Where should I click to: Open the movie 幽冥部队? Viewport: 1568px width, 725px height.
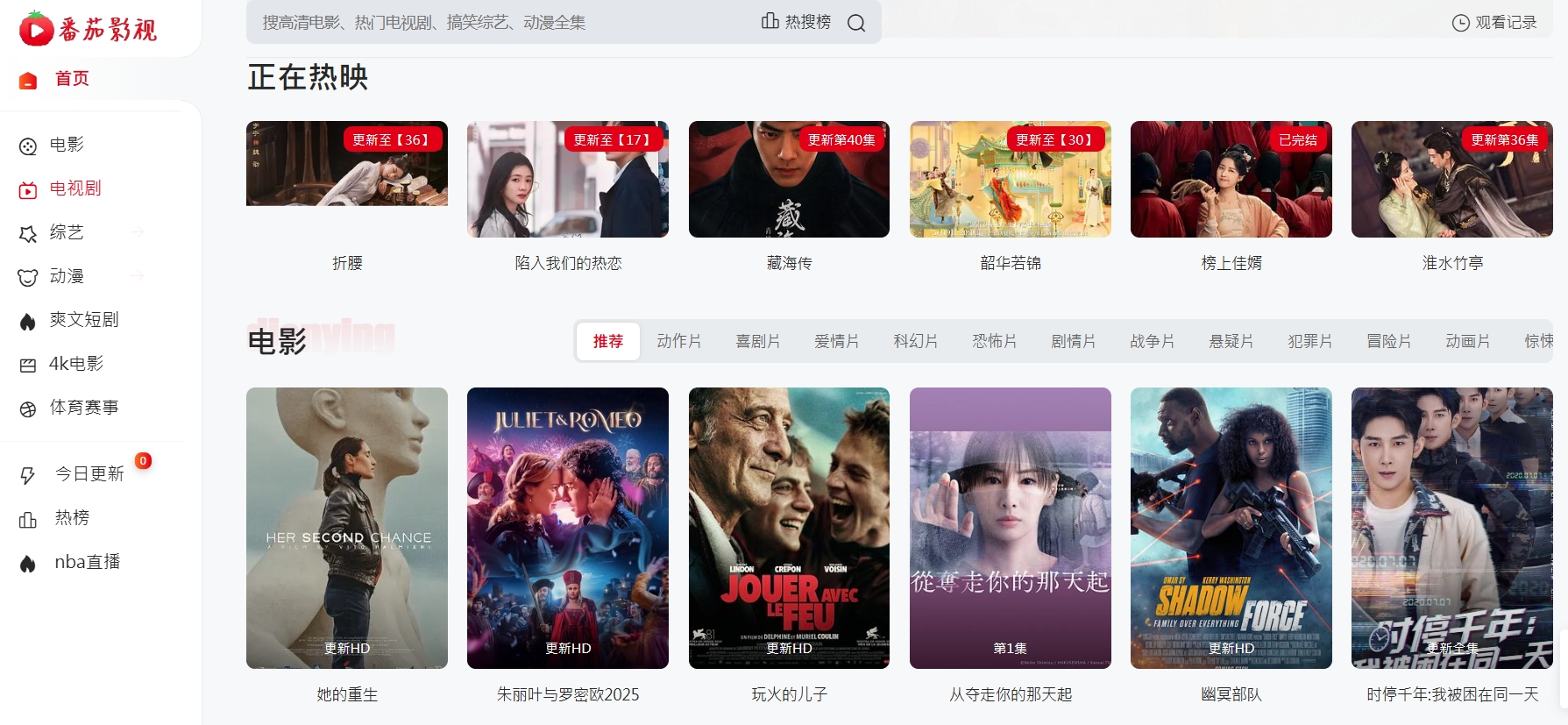1231,528
